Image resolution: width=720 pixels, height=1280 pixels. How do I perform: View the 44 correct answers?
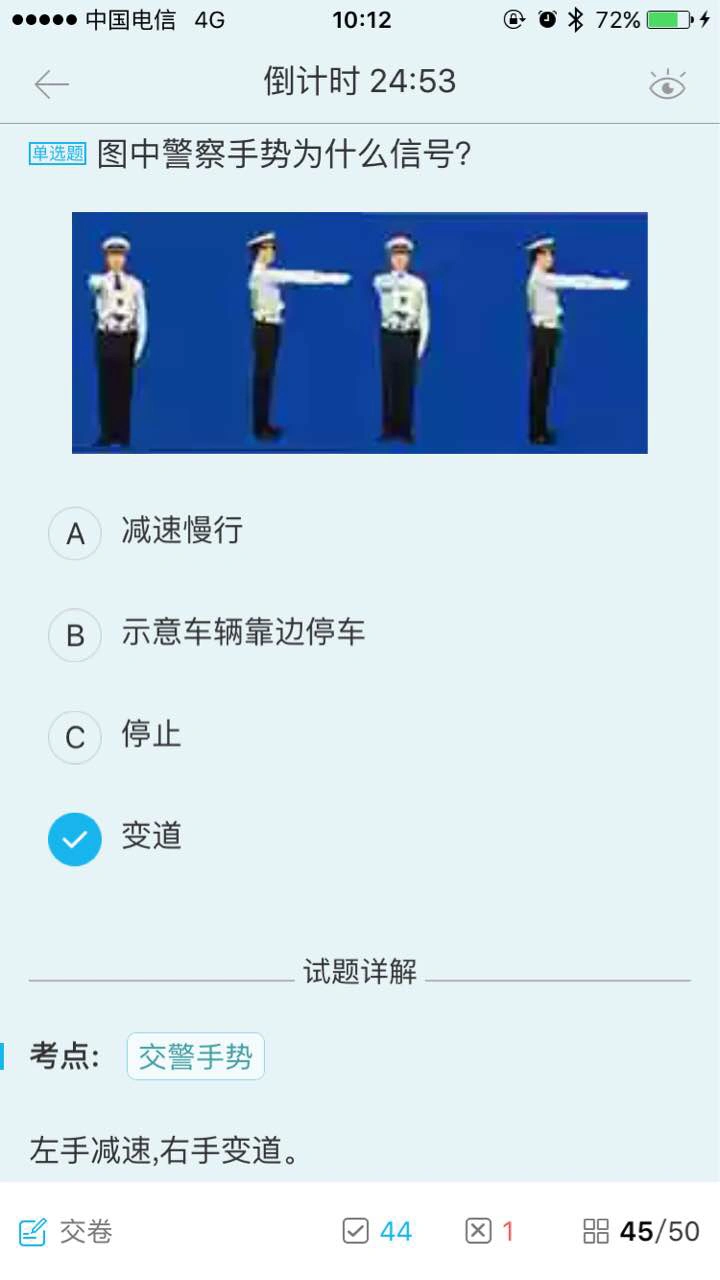pos(378,1232)
